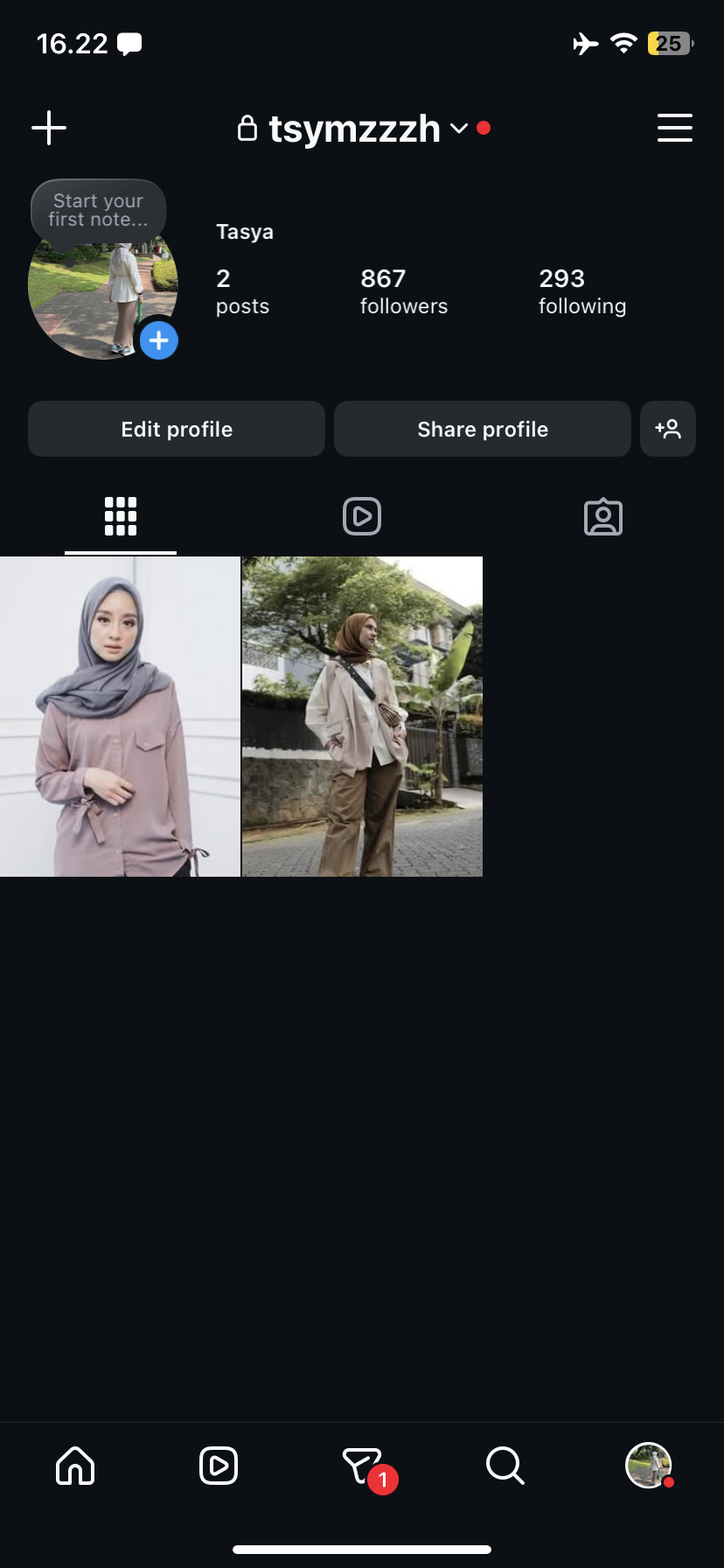Switch to the posts grid tab
The image size is (724, 1568).
(121, 516)
